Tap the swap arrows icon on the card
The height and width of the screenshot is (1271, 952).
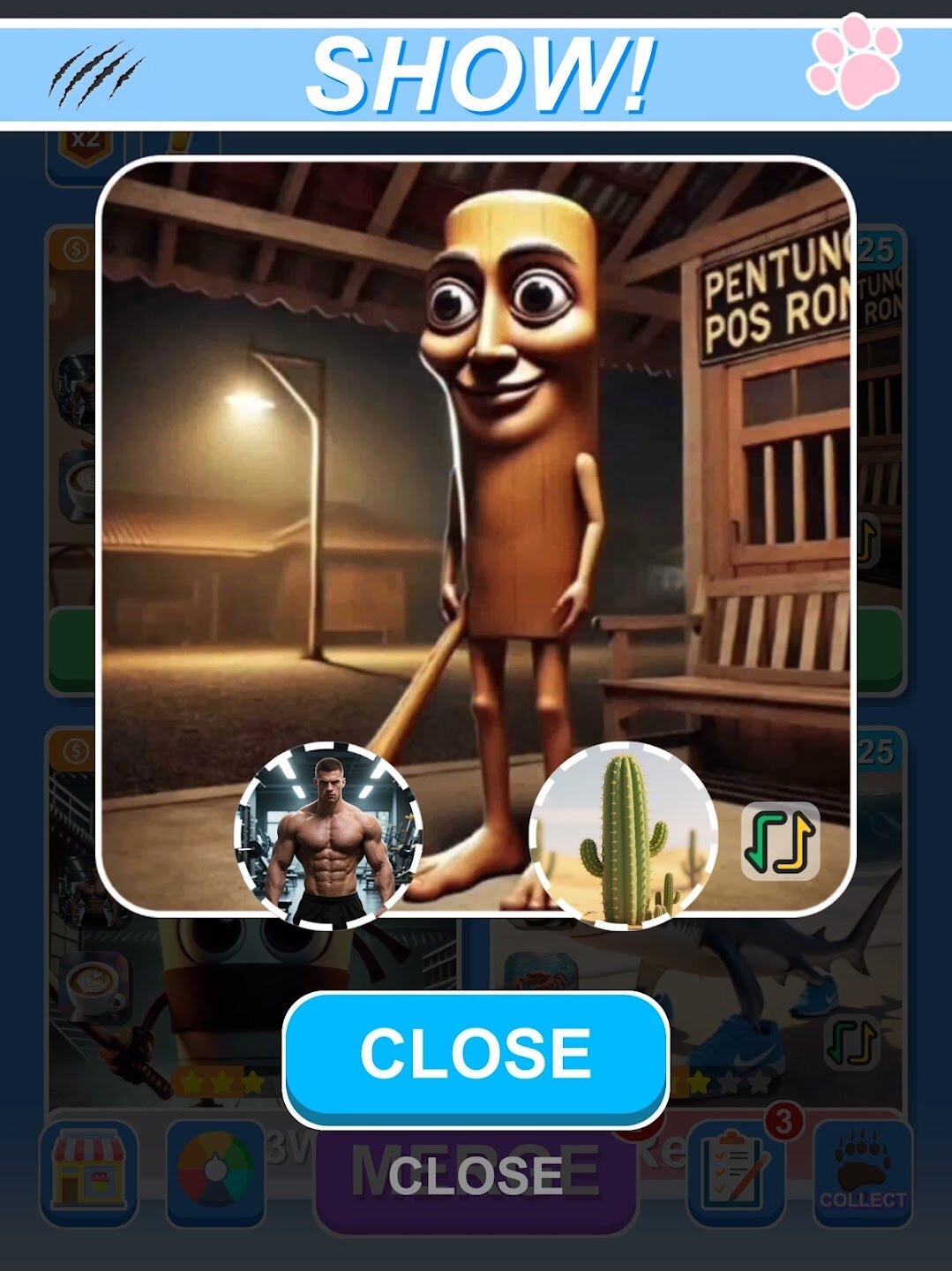780,841
